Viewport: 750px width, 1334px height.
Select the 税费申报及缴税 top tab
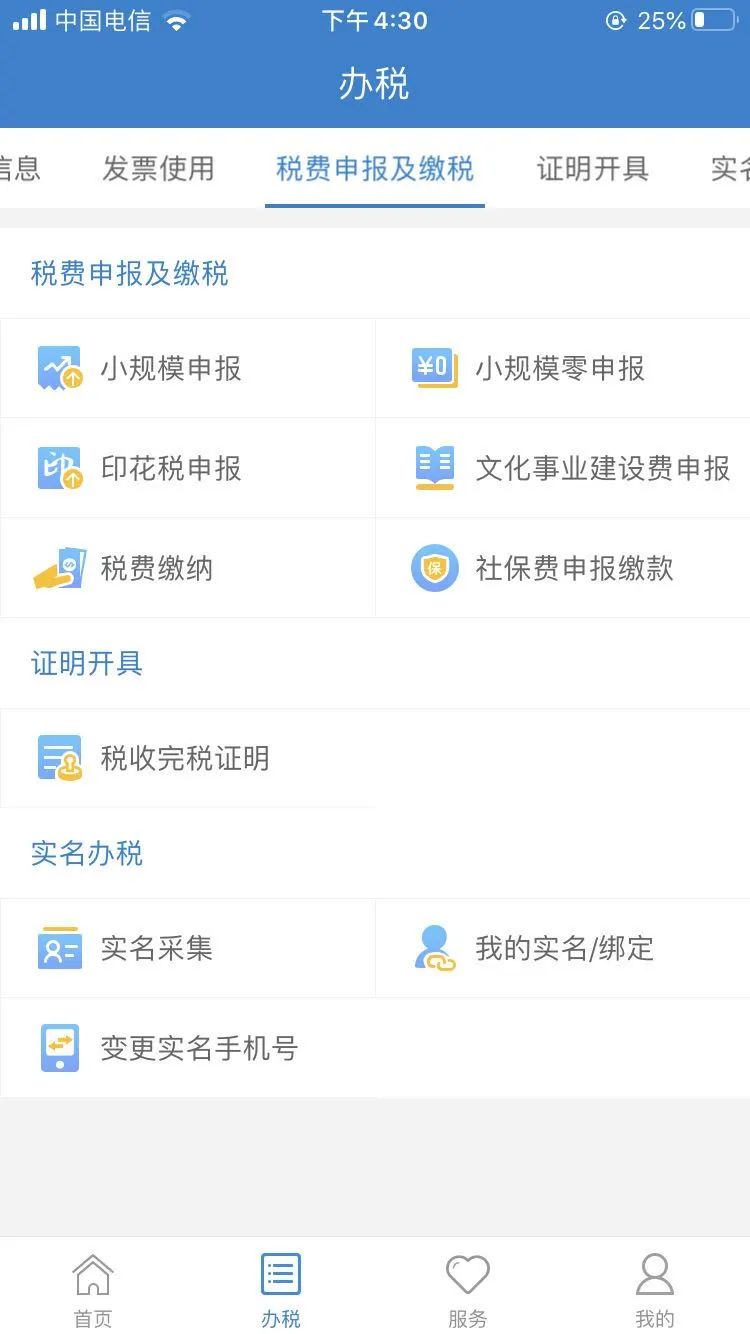(375, 168)
